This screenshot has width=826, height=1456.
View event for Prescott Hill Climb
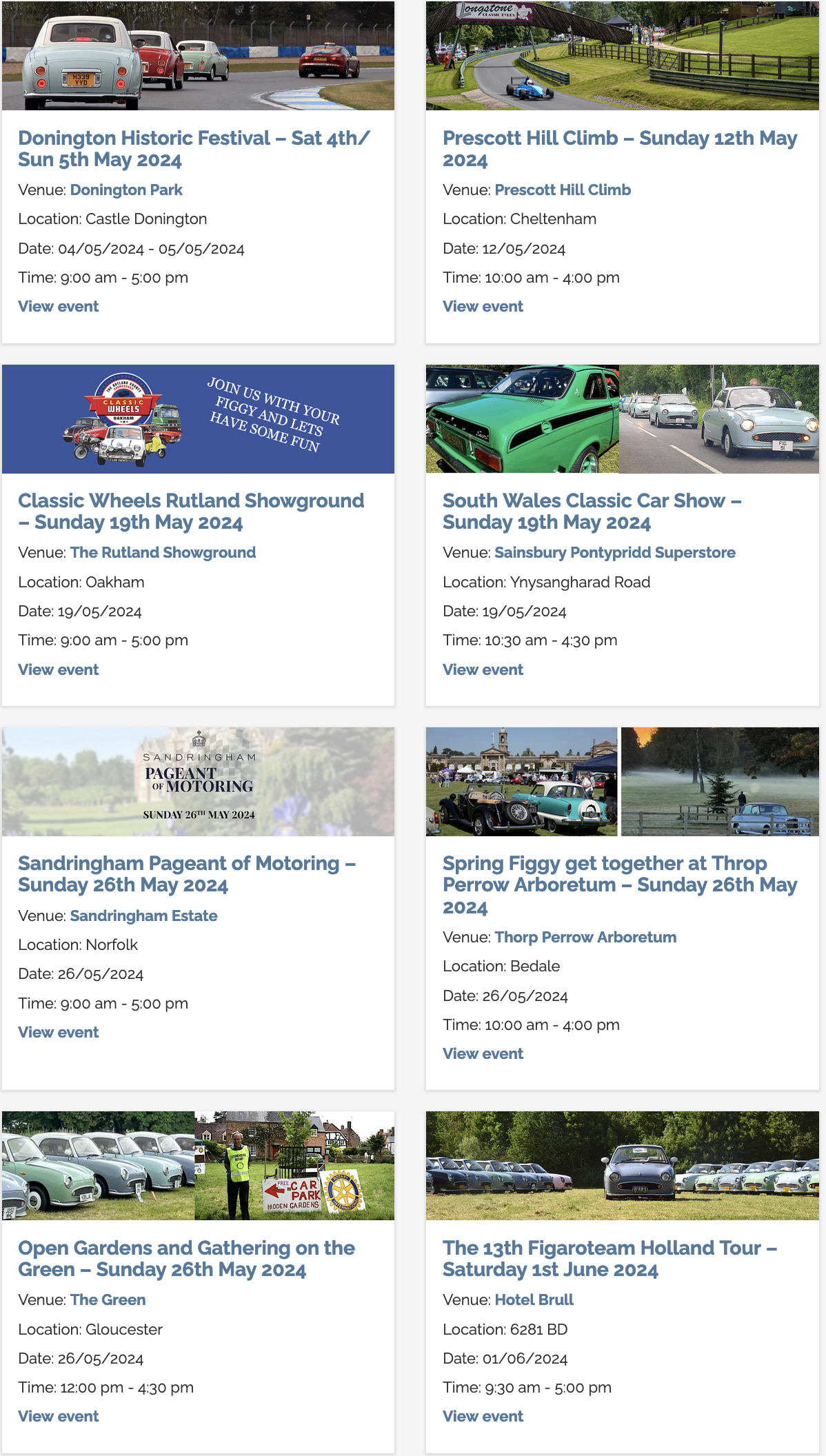[x=483, y=307]
